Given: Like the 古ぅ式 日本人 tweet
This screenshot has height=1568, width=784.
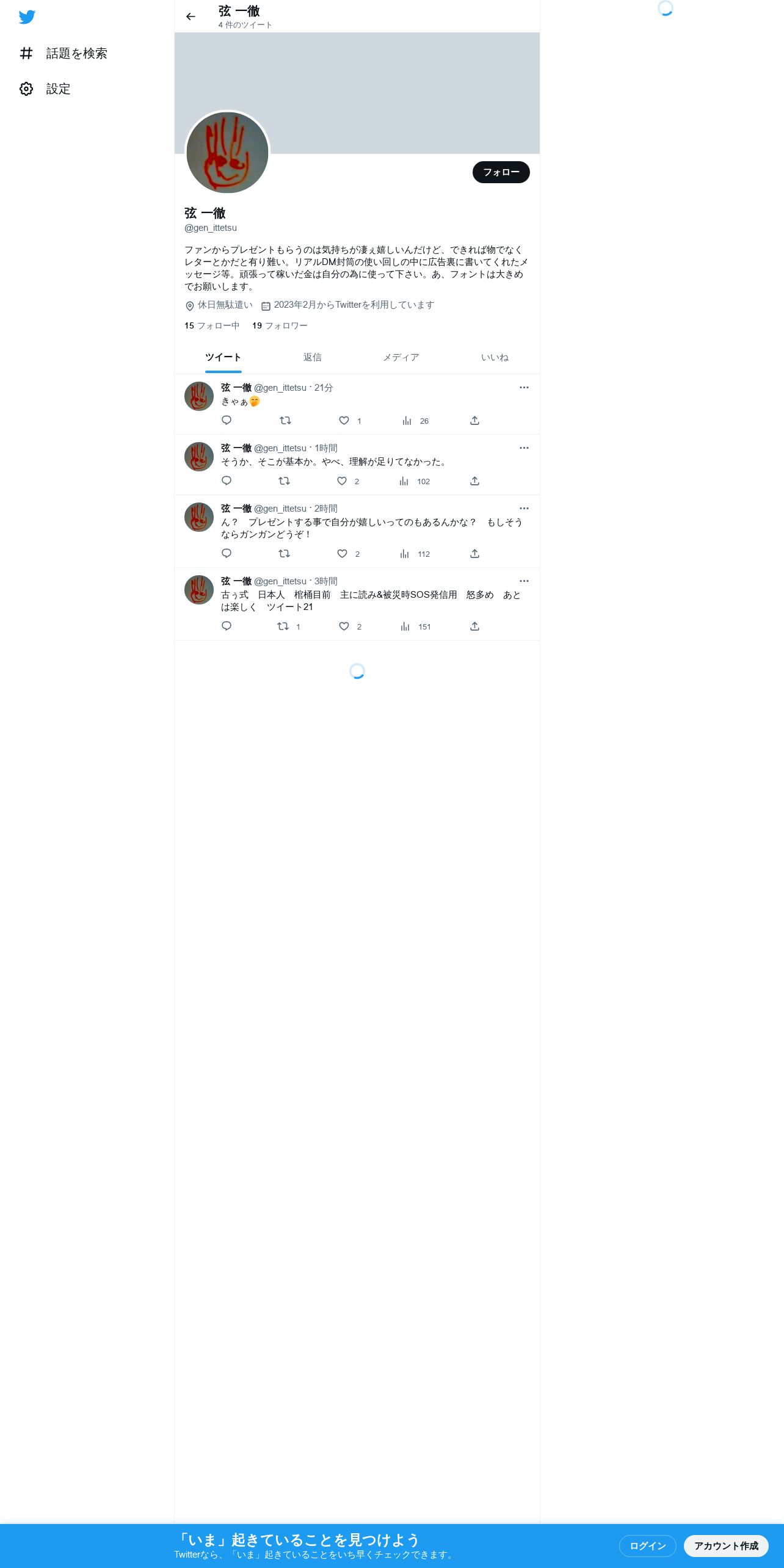Looking at the screenshot, I should [x=344, y=626].
